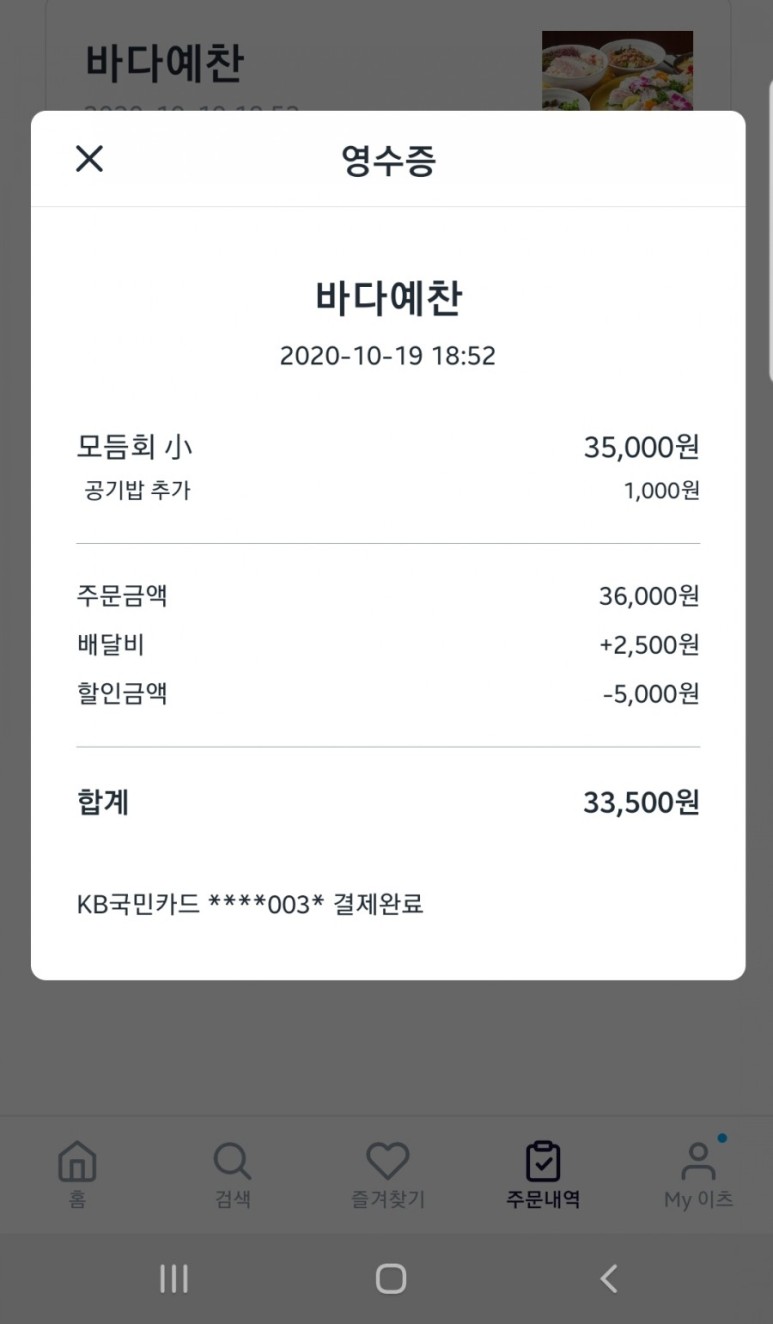Viewport: 773px width, 1324px height.
Task: Open the system recent apps view
Action: pos(174,1278)
